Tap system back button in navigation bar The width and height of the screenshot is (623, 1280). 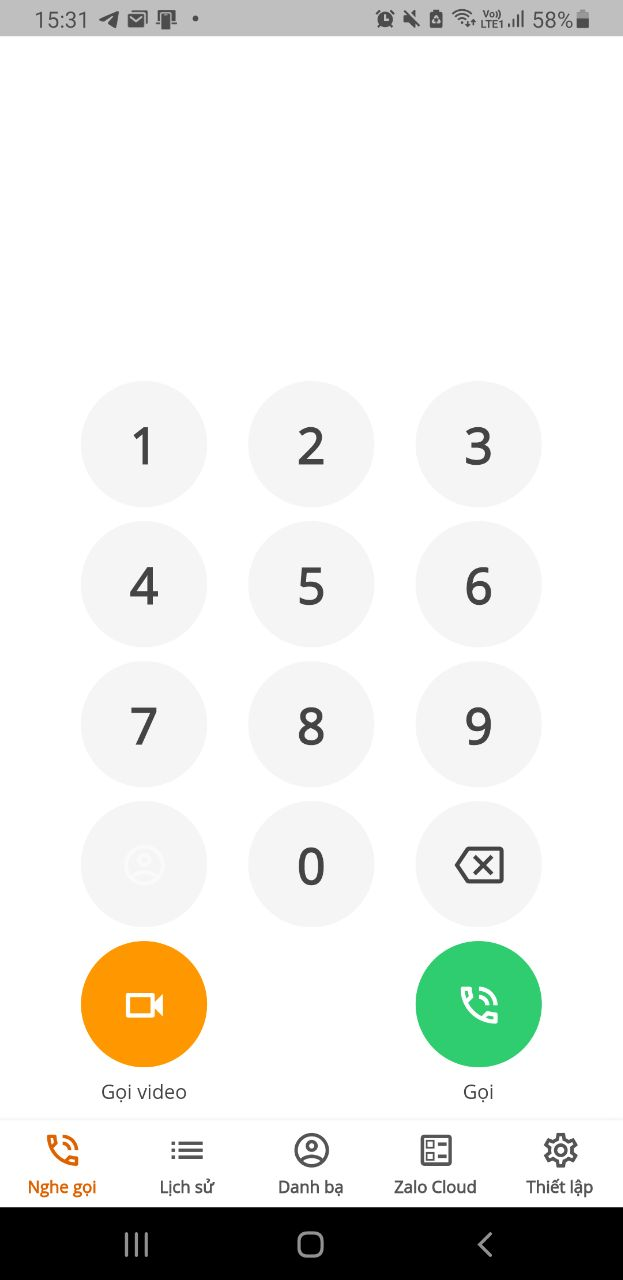pos(485,1244)
